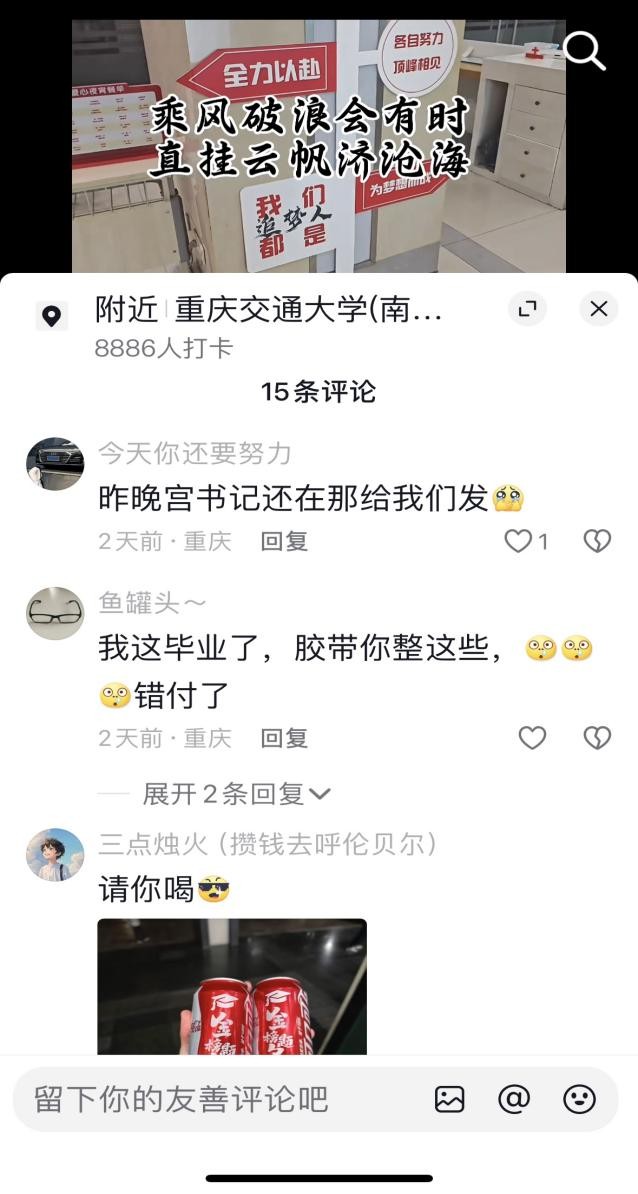
Task: Reply to 鱼罐头～'s comment
Action: point(284,738)
